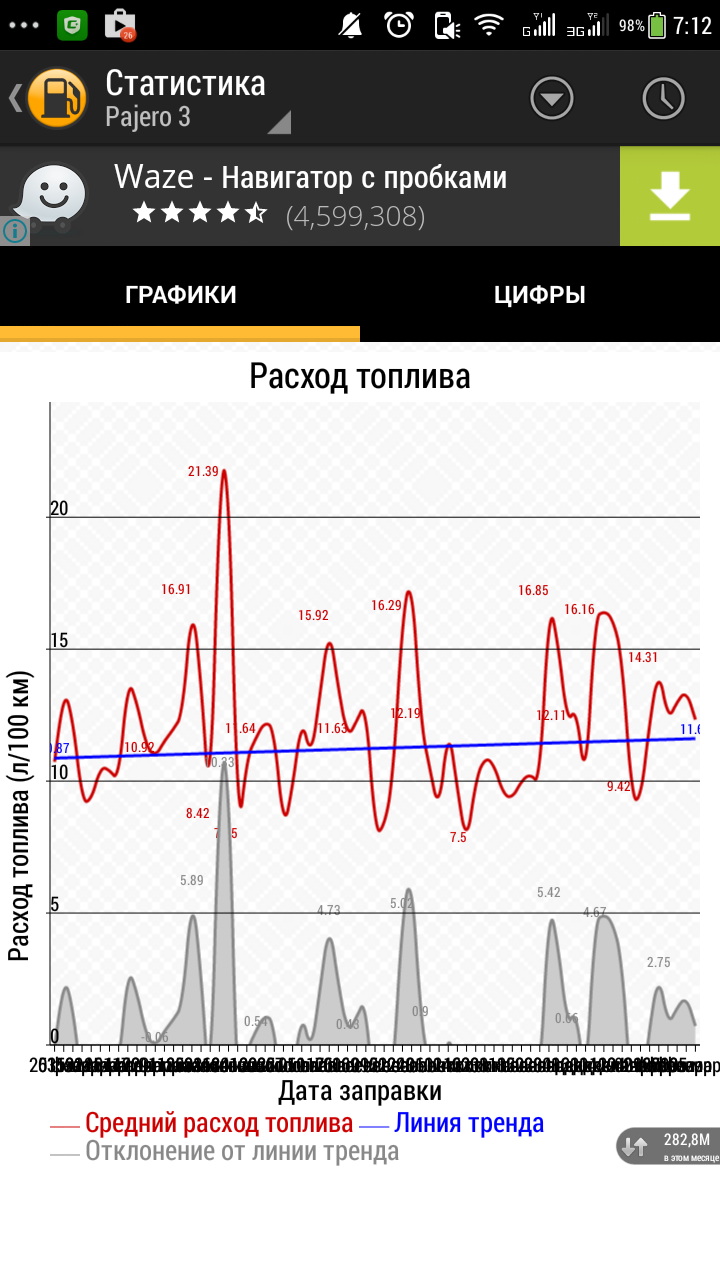Go back via the fuel pump icon
Screen dimensions: 720x1280
(x=55, y=98)
